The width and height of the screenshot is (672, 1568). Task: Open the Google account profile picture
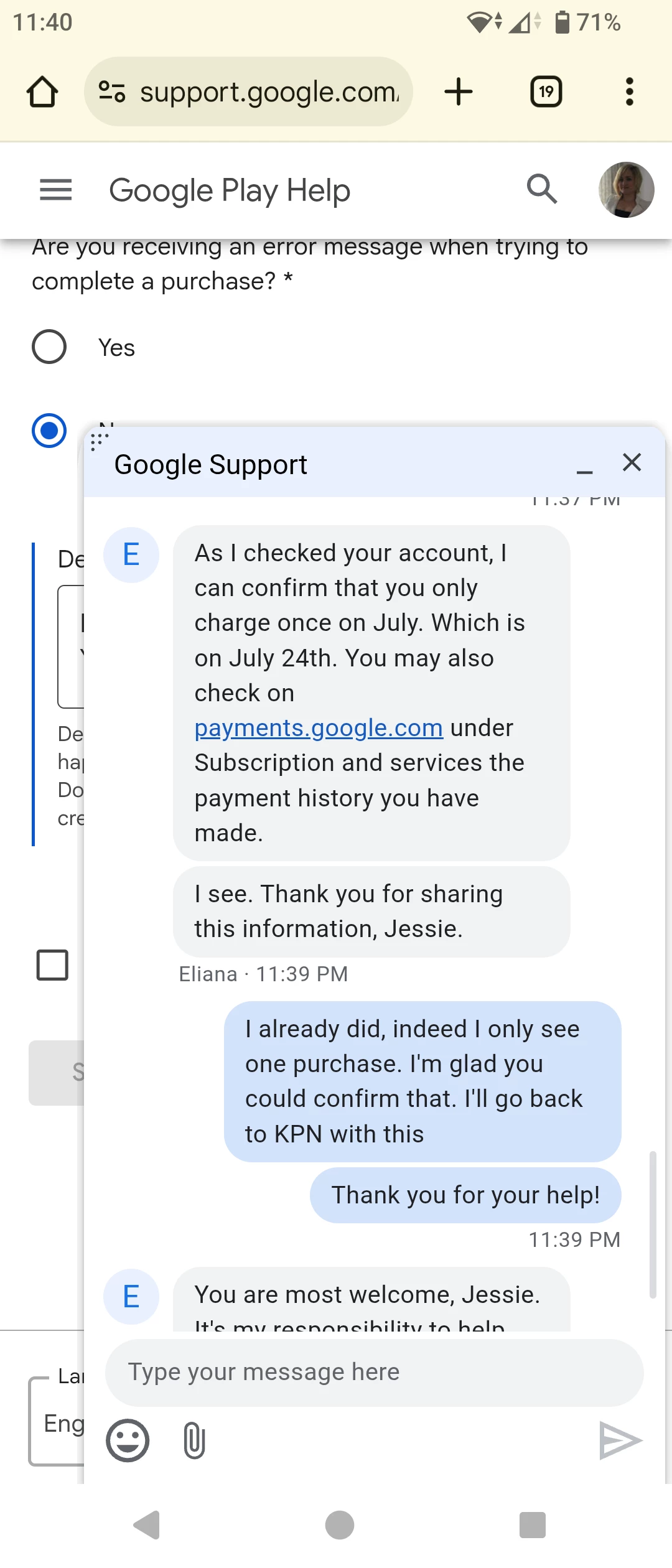tap(625, 190)
